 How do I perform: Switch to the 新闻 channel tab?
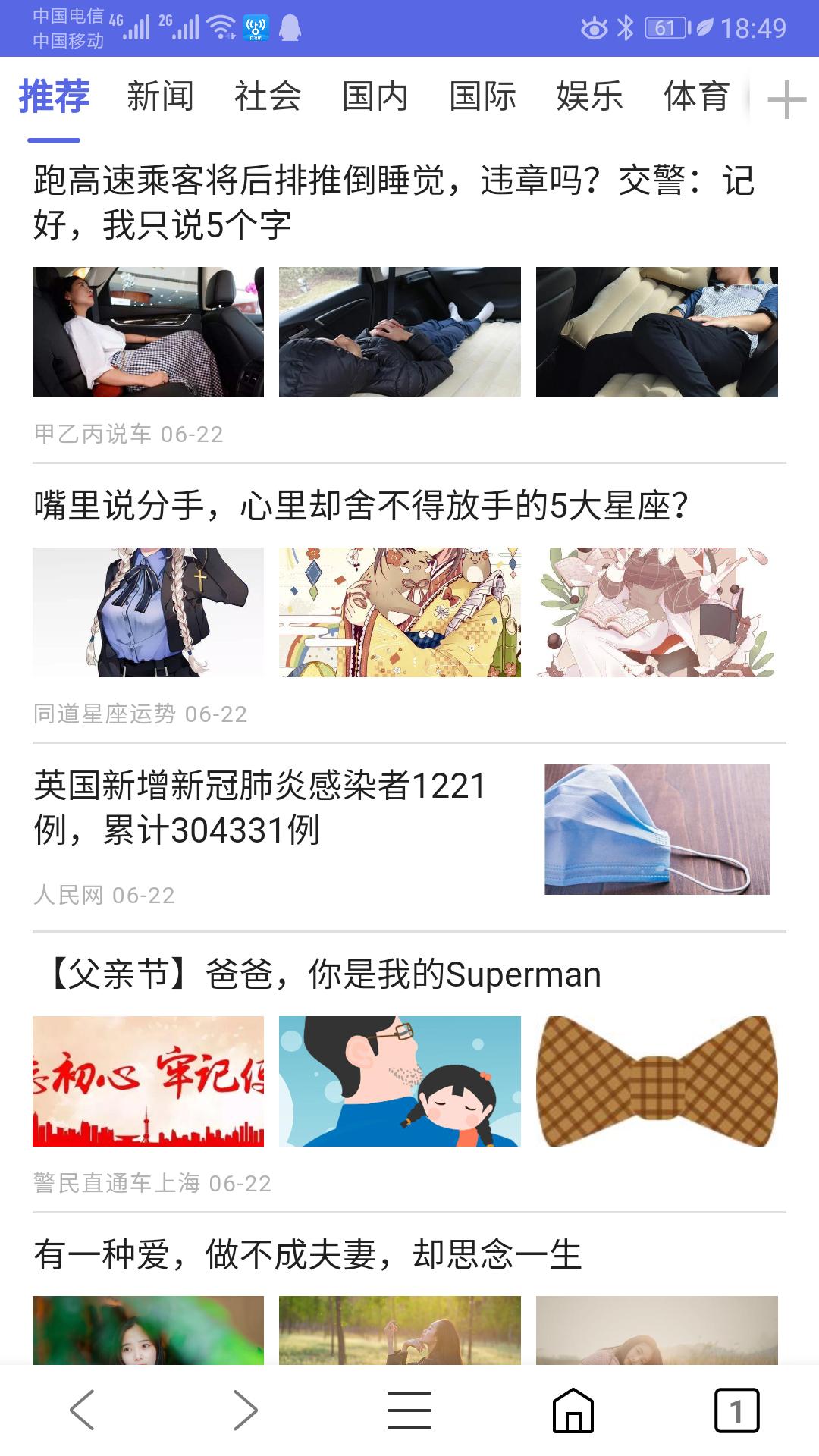(x=160, y=96)
